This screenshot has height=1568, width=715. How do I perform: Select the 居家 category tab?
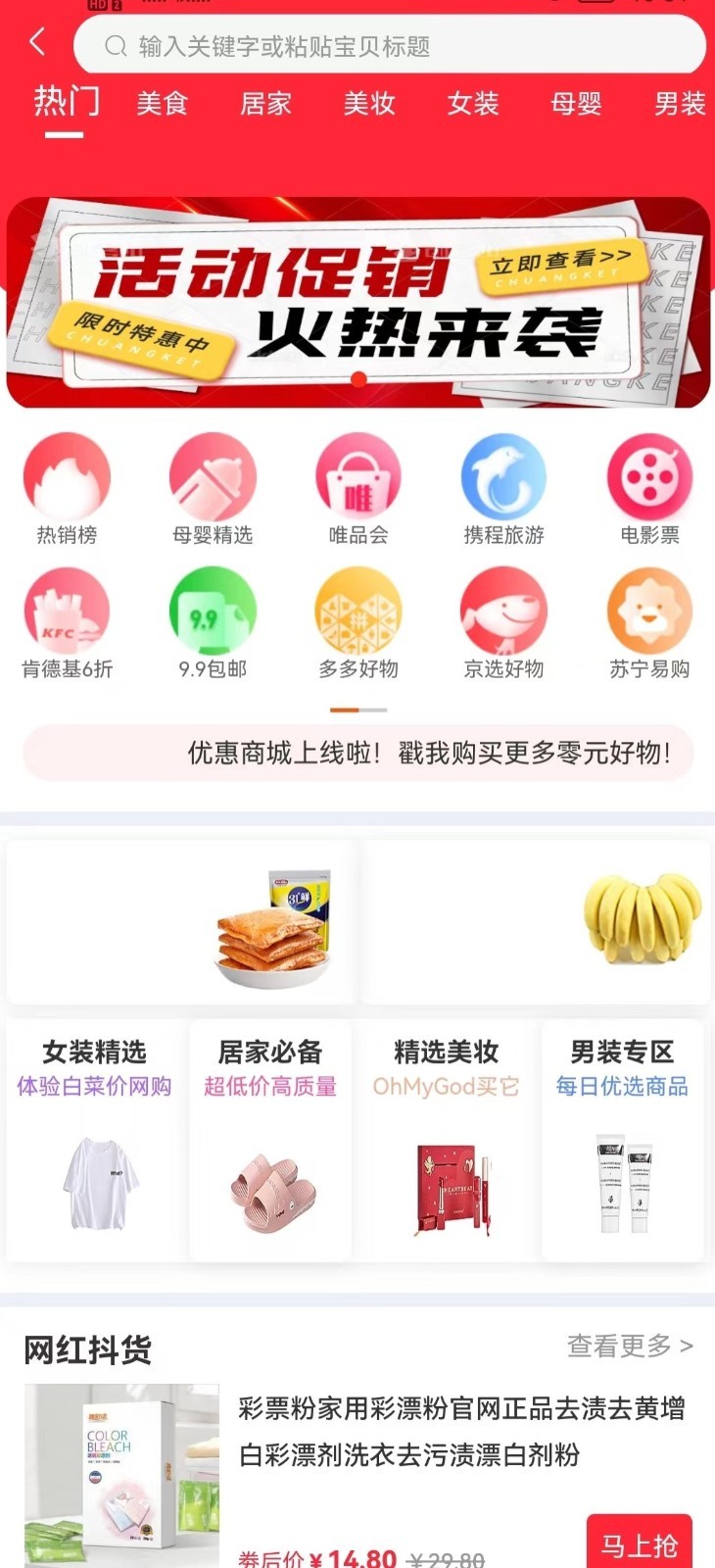(x=265, y=103)
